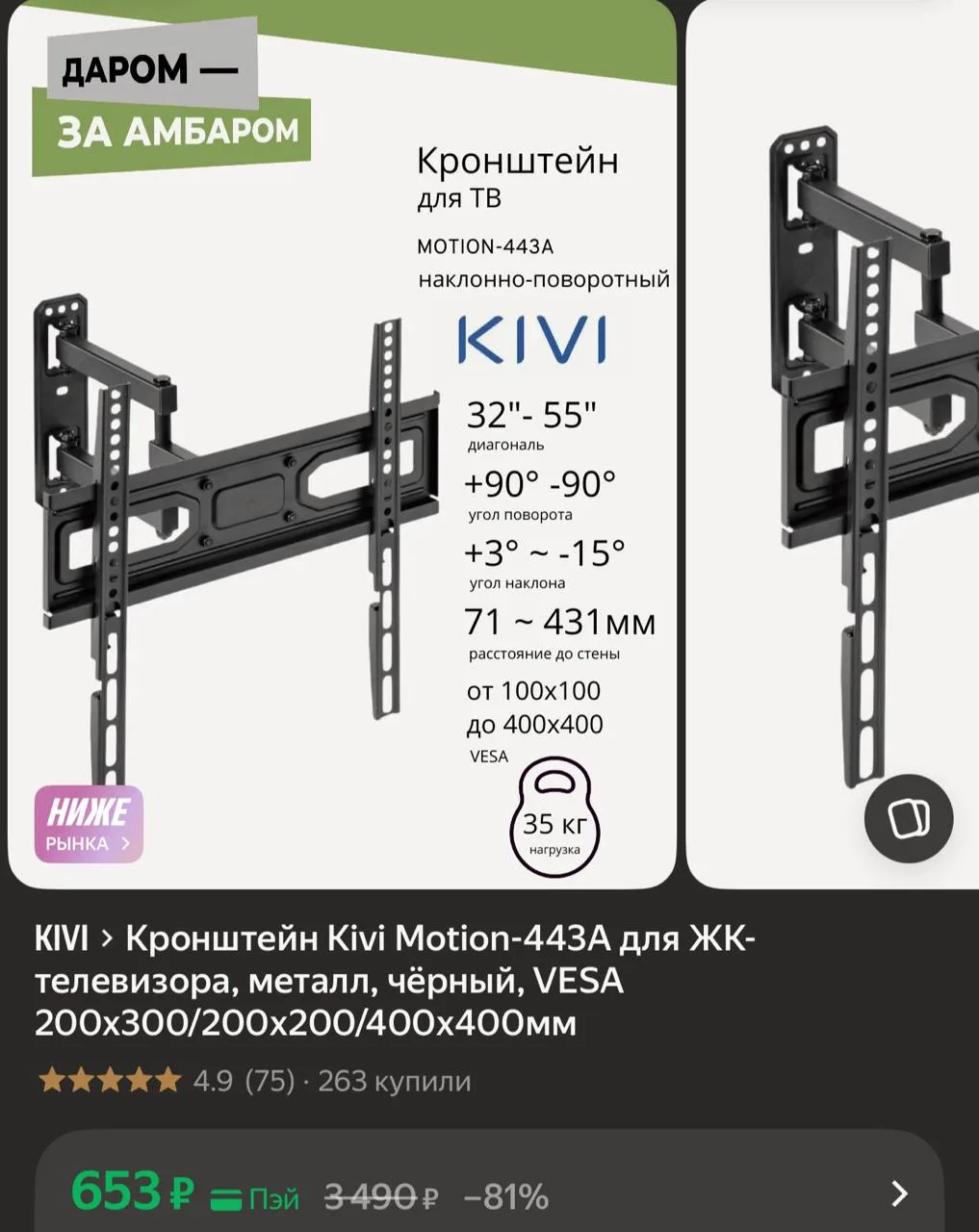Open the KIVI brand link
The image size is (979, 1232).
[x=62, y=937]
